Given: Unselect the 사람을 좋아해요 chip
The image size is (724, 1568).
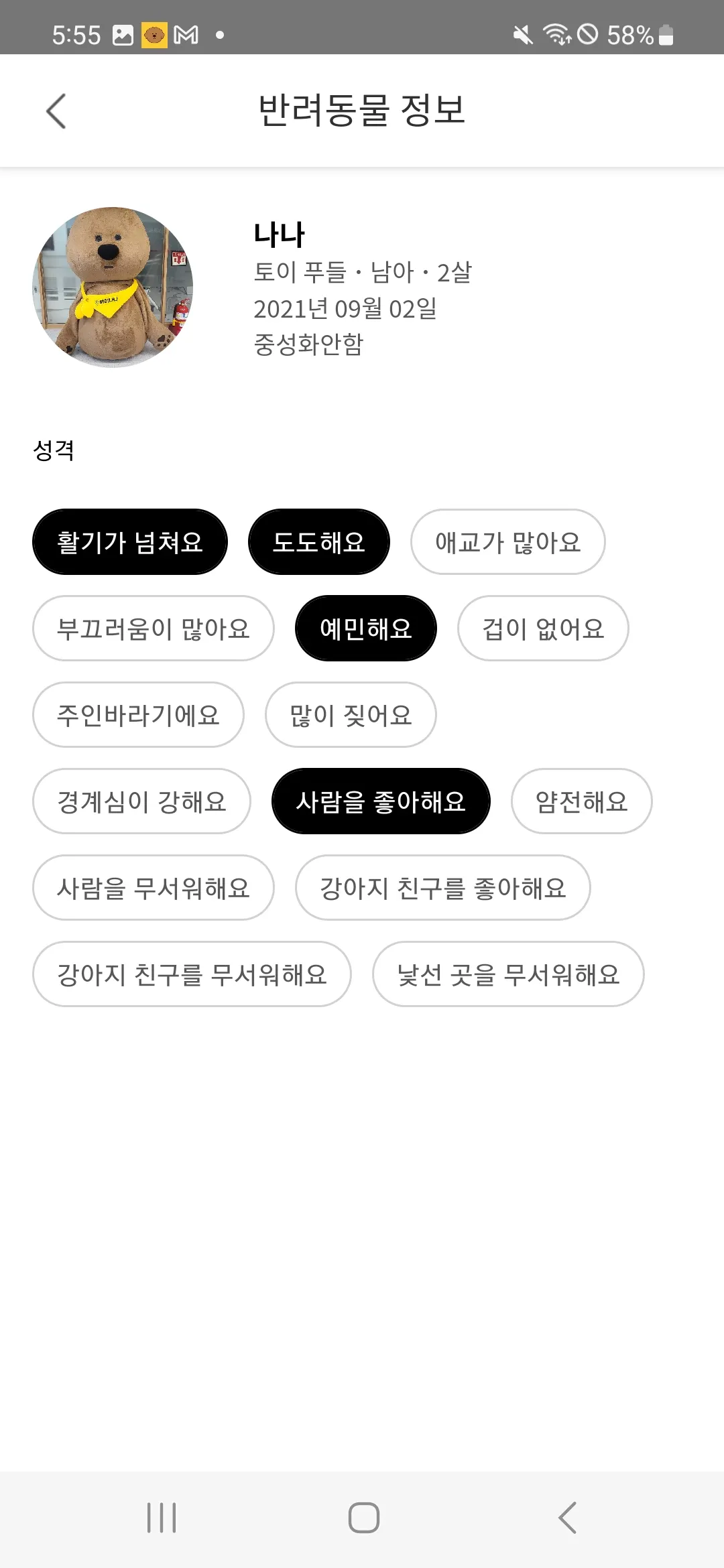Looking at the screenshot, I should coord(381,801).
